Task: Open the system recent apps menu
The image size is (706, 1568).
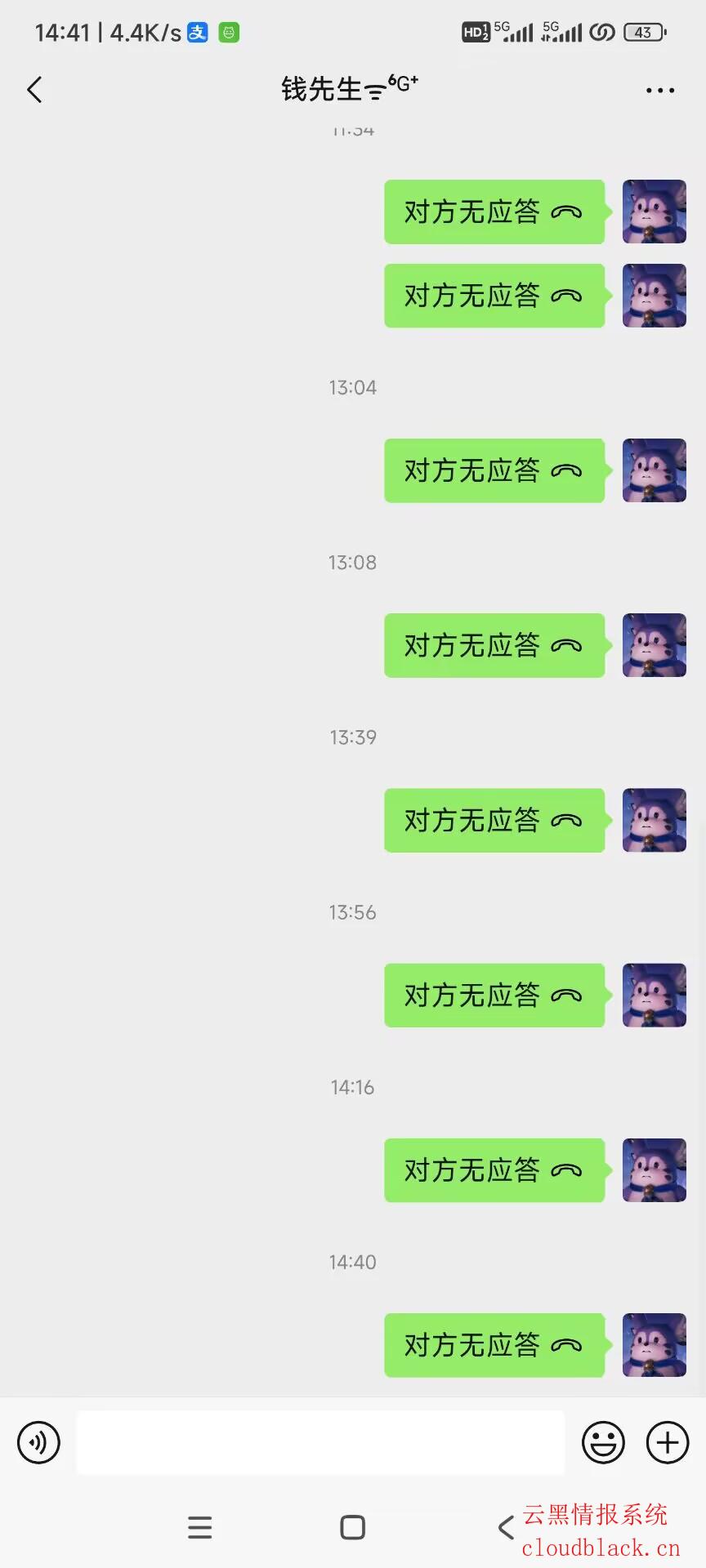Action: [199, 1527]
